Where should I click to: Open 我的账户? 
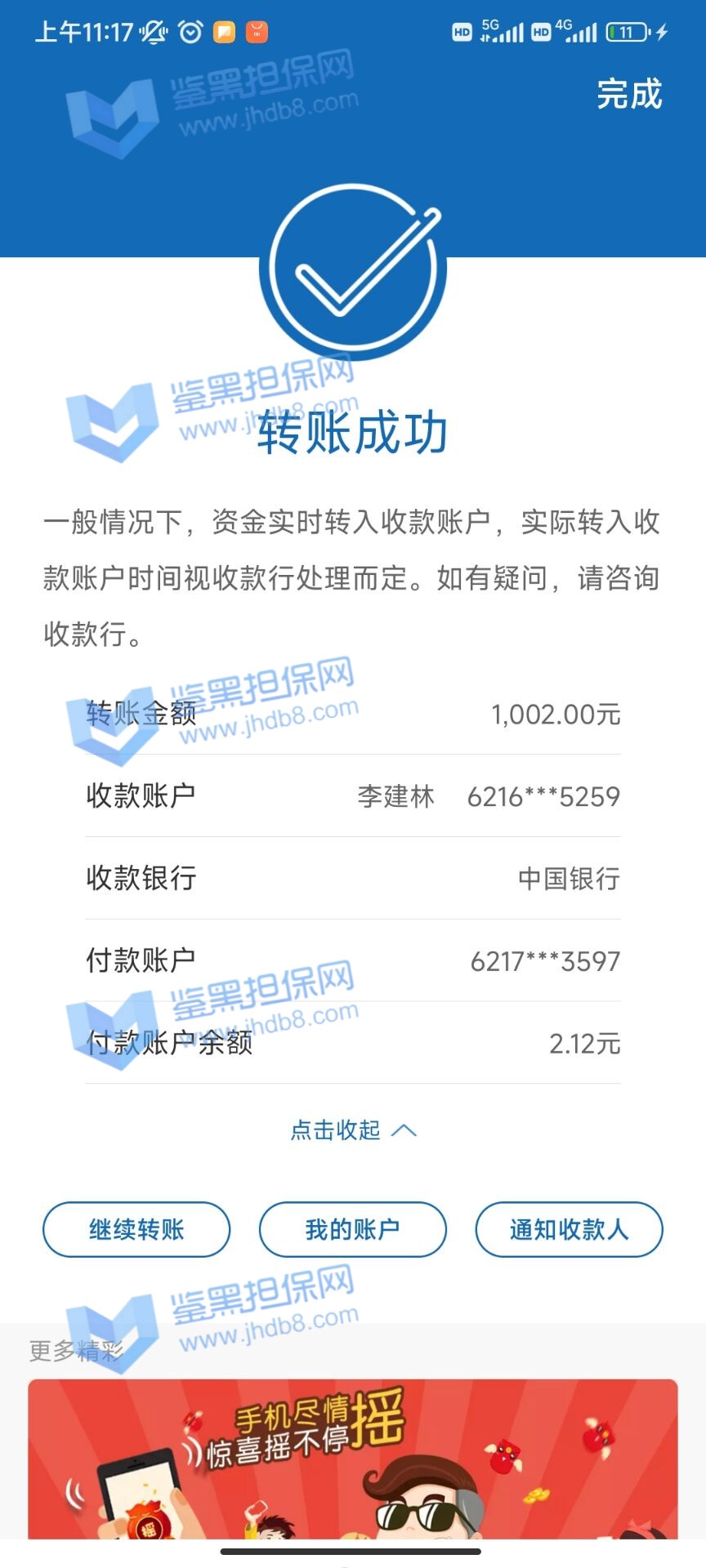pyautogui.click(x=352, y=1229)
